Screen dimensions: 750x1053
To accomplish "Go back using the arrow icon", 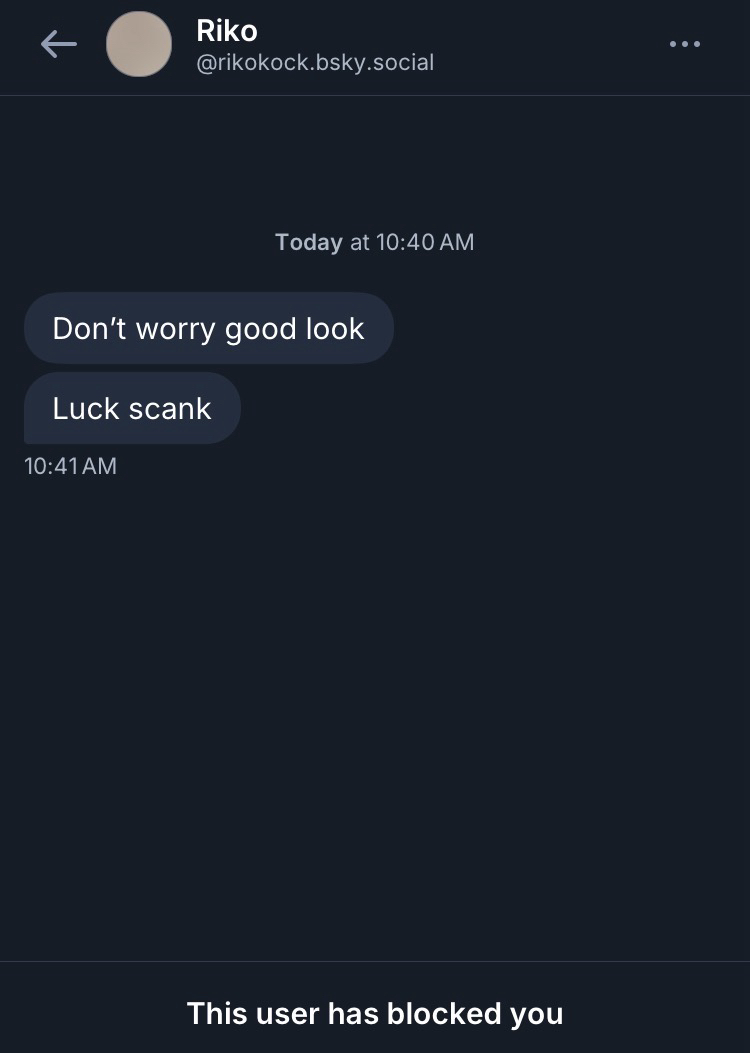I will (58, 44).
